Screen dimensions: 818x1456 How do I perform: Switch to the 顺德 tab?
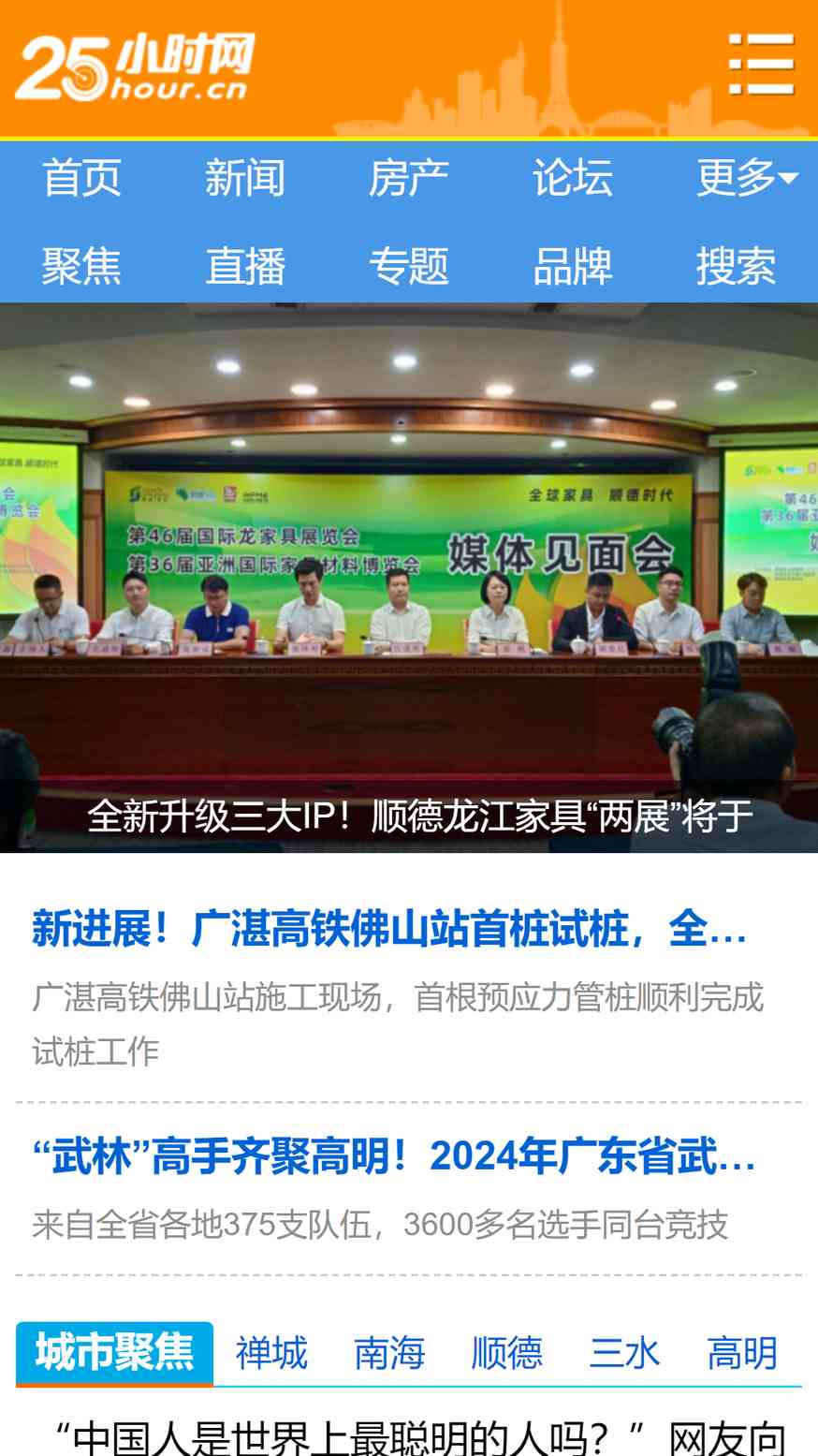pyautogui.click(x=507, y=1354)
